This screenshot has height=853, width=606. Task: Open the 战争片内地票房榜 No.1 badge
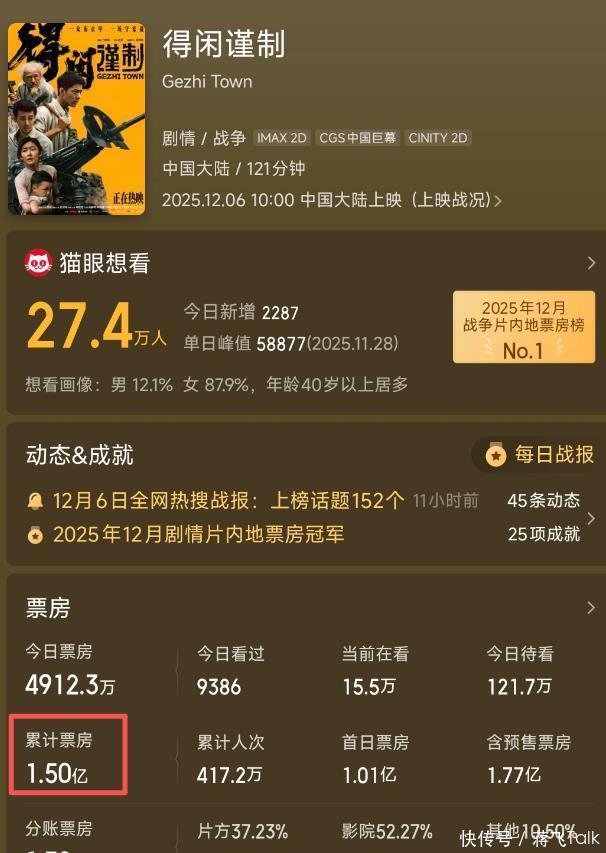[523, 327]
